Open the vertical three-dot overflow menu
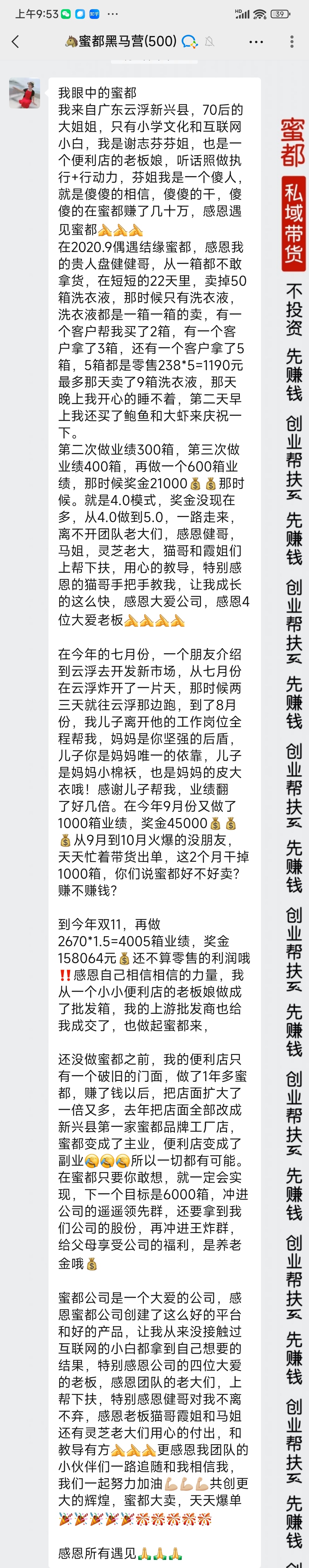This screenshot has height=1568, width=309. coord(292,41)
